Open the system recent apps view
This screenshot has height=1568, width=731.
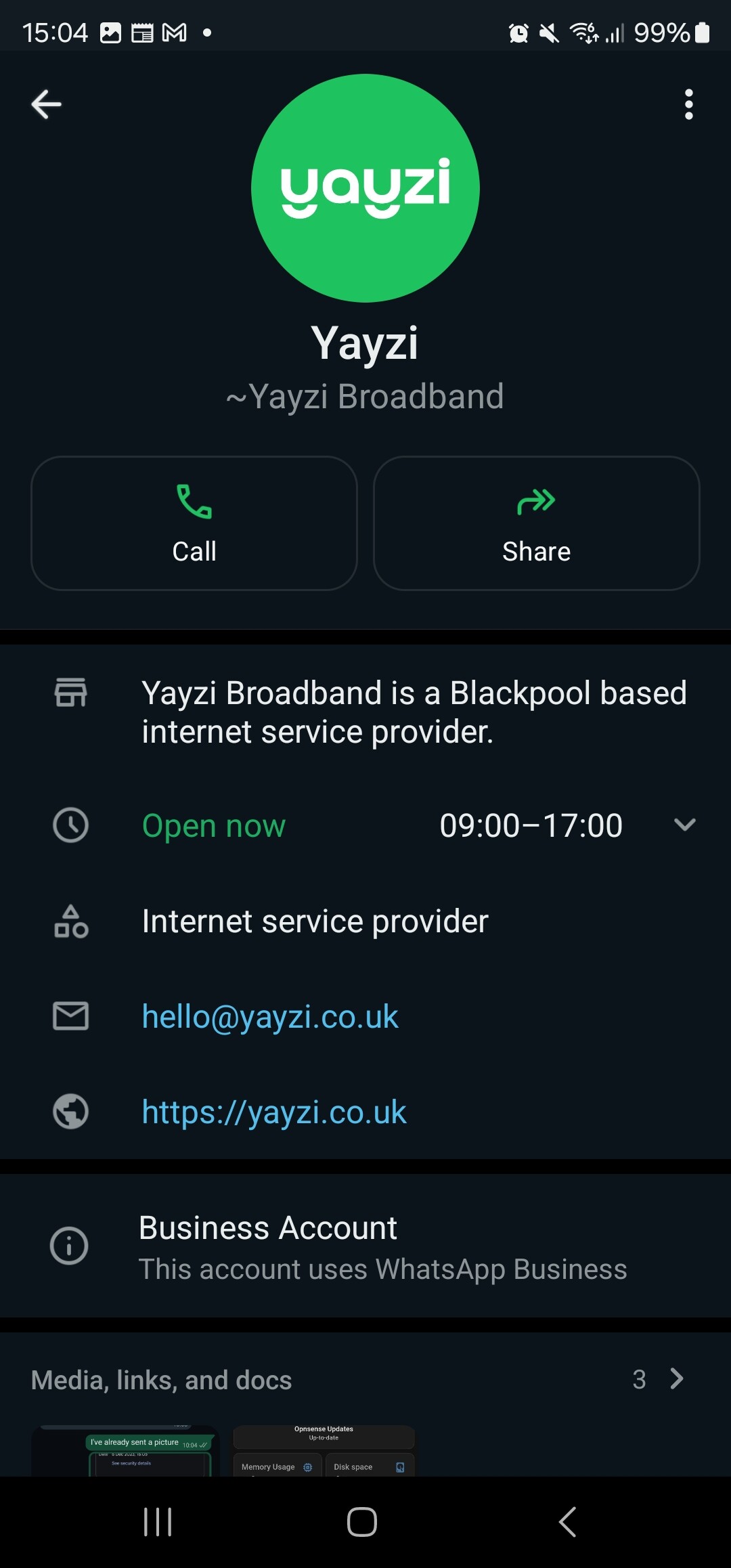point(158,1522)
